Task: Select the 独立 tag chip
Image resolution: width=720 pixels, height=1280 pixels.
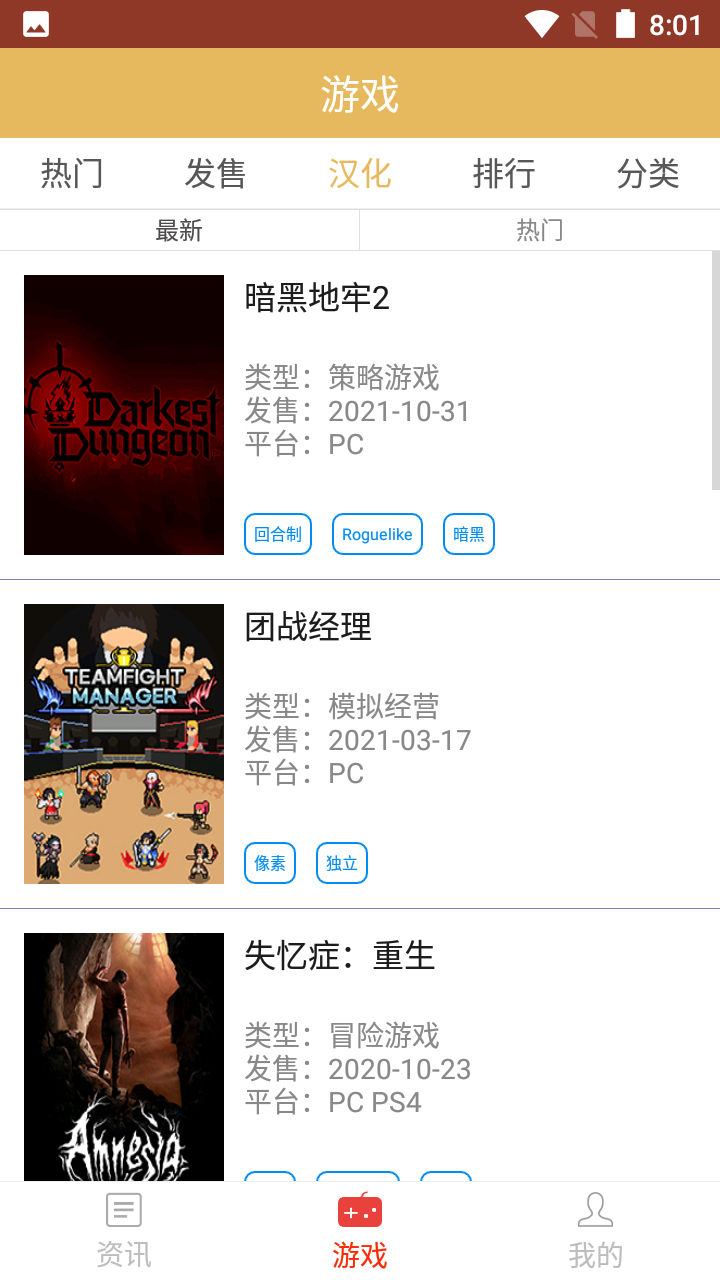Action: [342, 863]
